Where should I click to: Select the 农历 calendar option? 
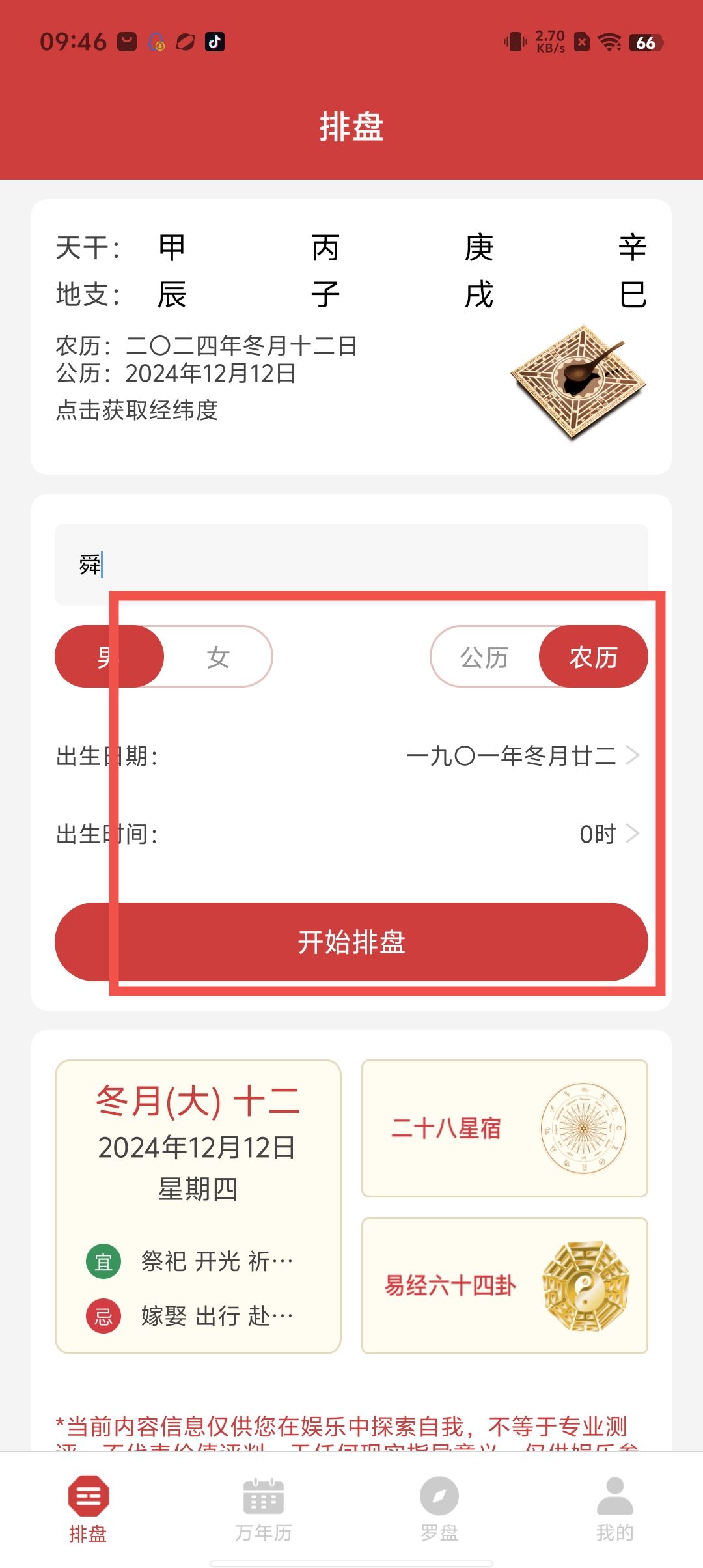click(x=593, y=656)
